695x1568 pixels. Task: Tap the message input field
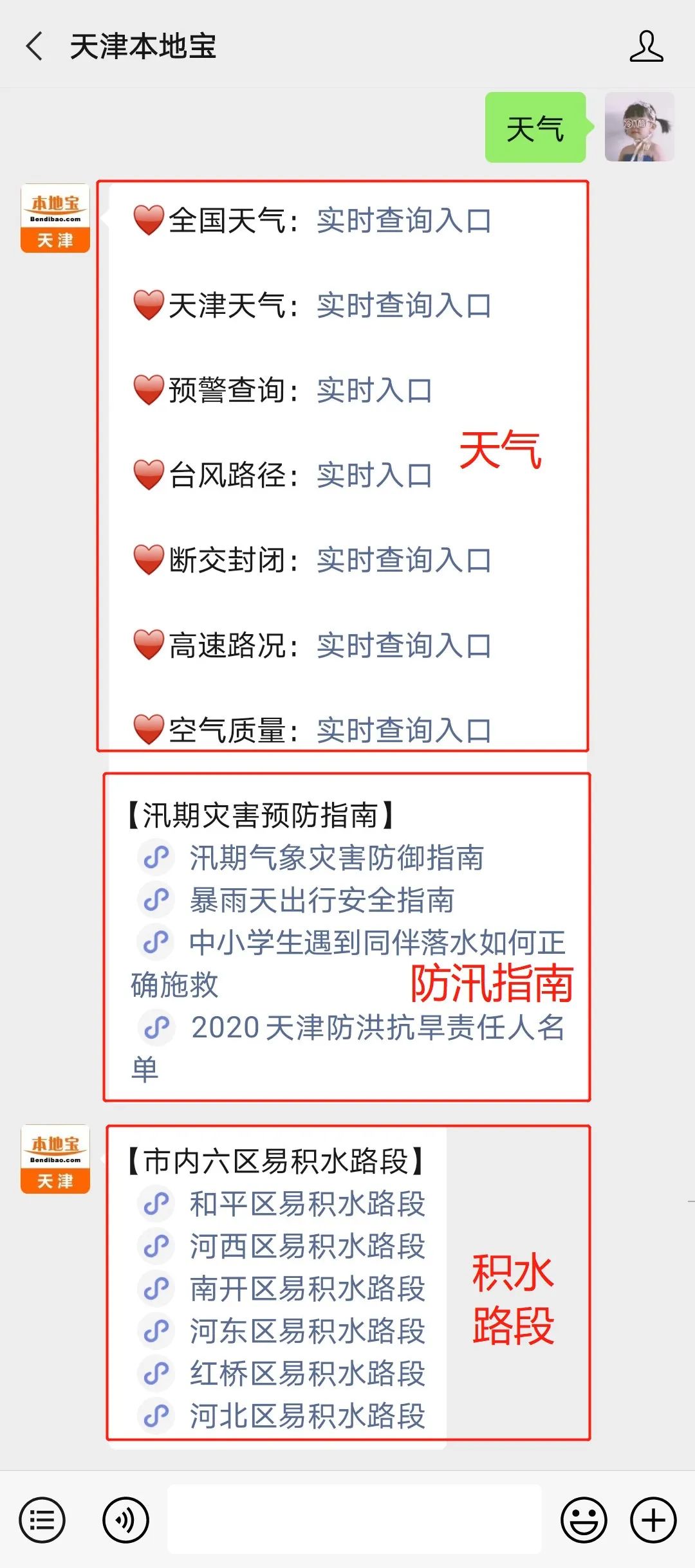pyautogui.click(x=354, y=1519)
